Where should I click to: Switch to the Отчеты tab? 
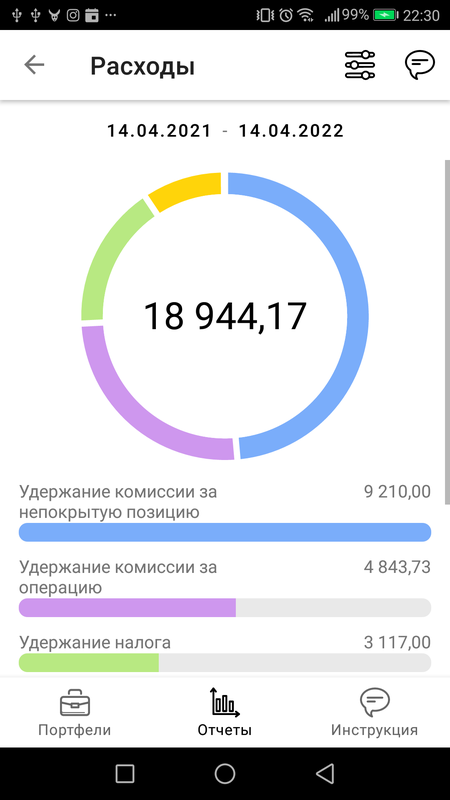[x=224, y=712]
